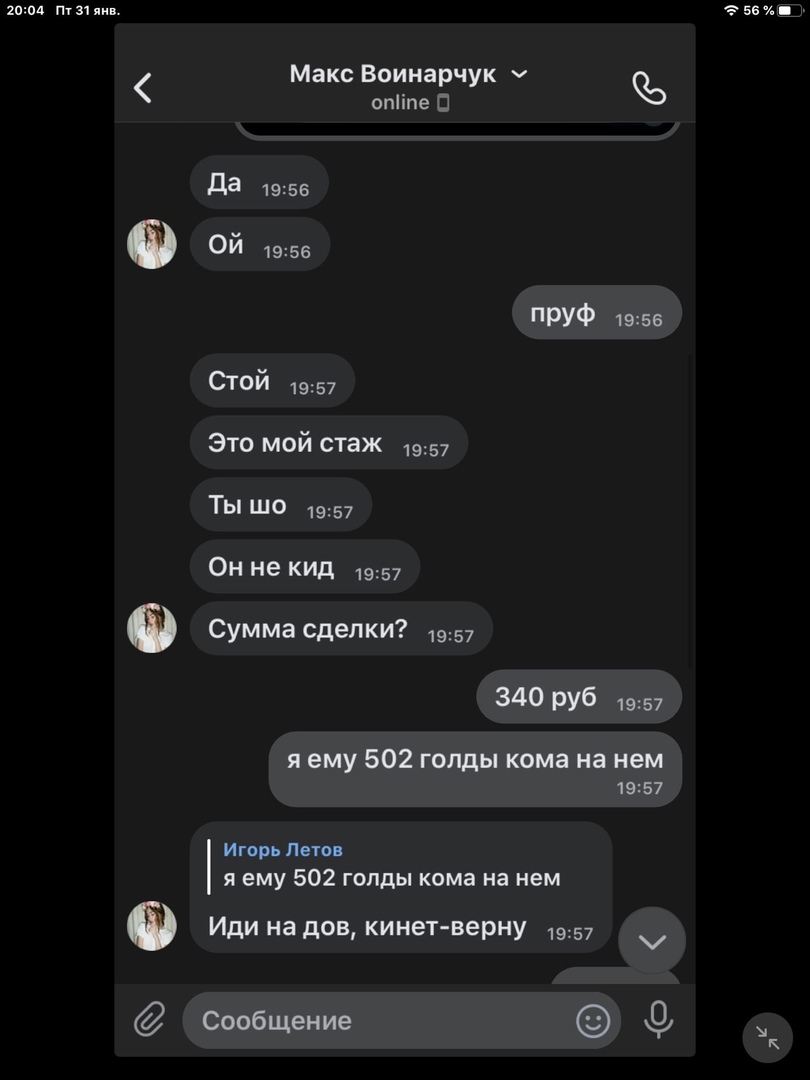Jump to the latest messages via the down arrow
This screenshot has width=810, height=1080.
[652, 941]
